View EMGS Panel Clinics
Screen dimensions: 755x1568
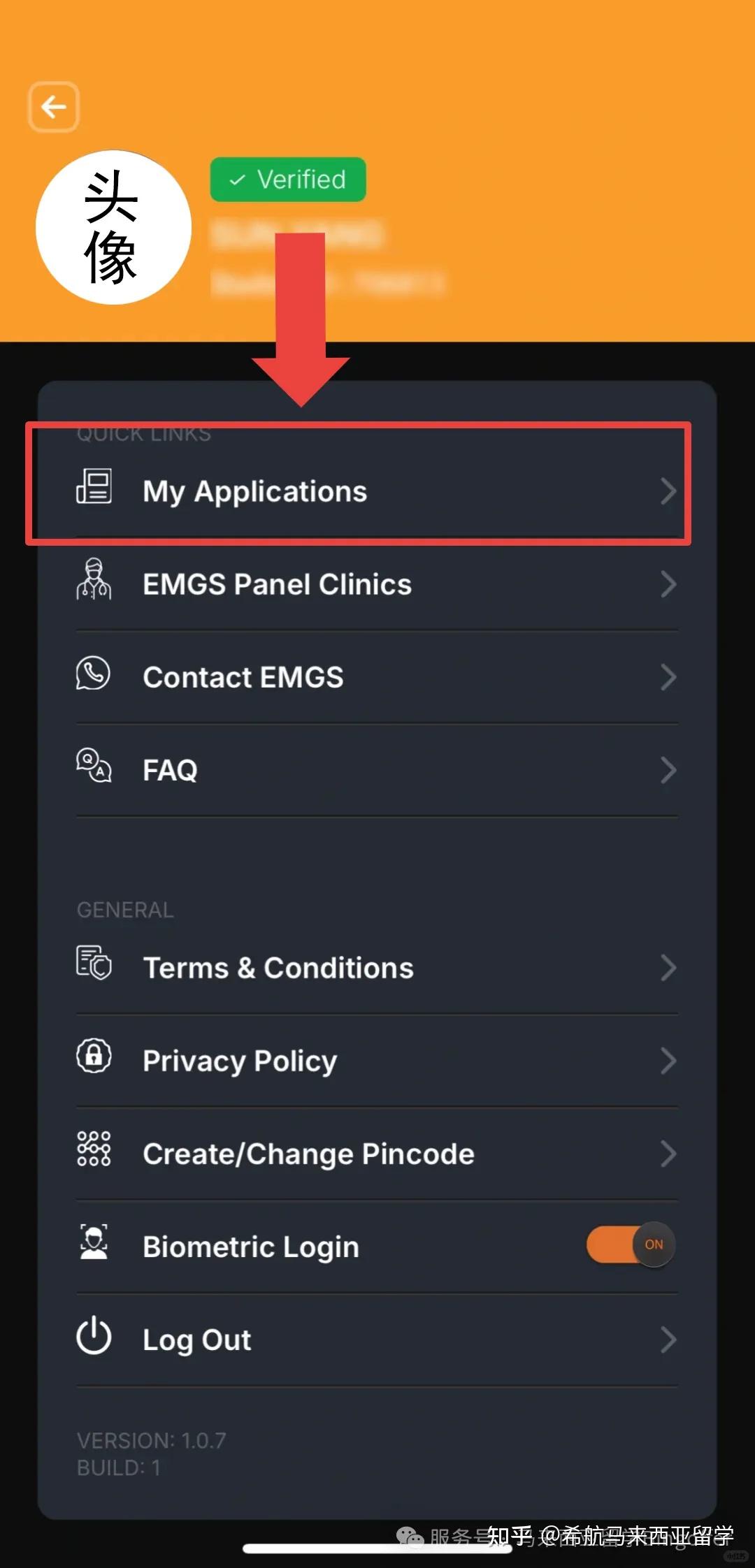click(376, 584)
